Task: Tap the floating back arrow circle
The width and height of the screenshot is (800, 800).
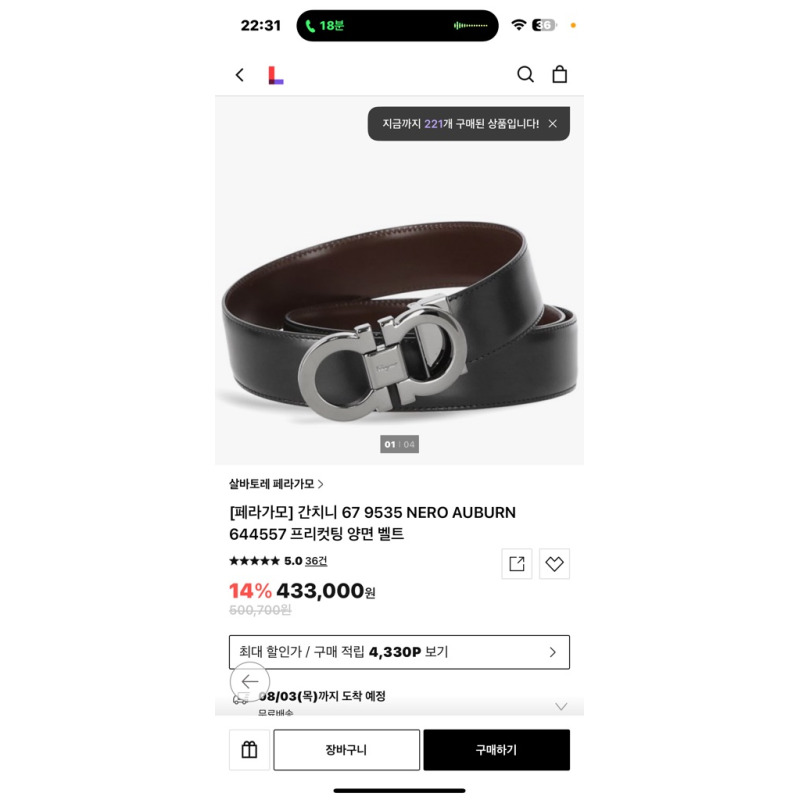Action: (250, 681)
